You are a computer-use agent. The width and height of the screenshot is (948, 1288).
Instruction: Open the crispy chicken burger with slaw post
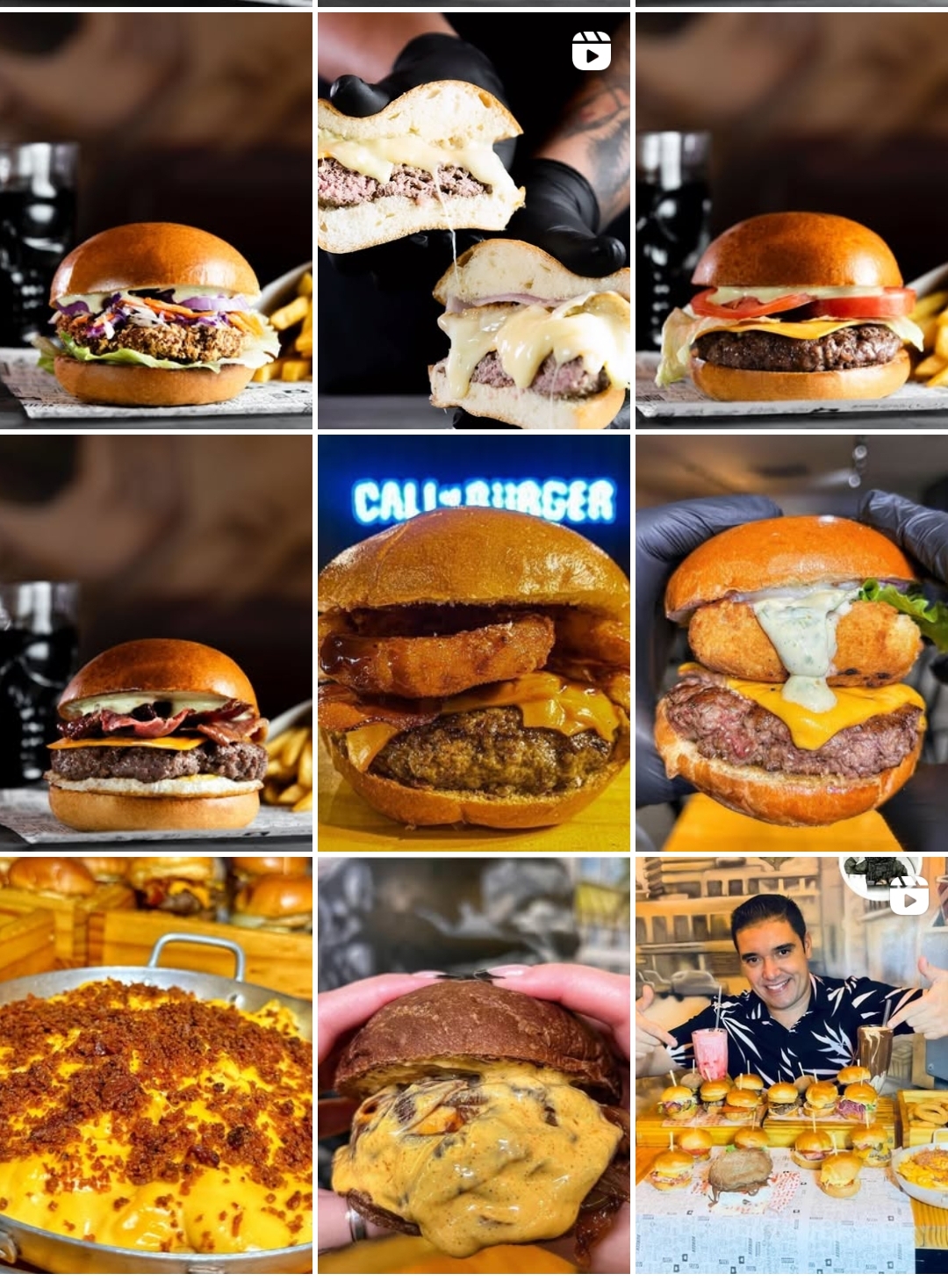pyautogui.click(x=155, y=219)
